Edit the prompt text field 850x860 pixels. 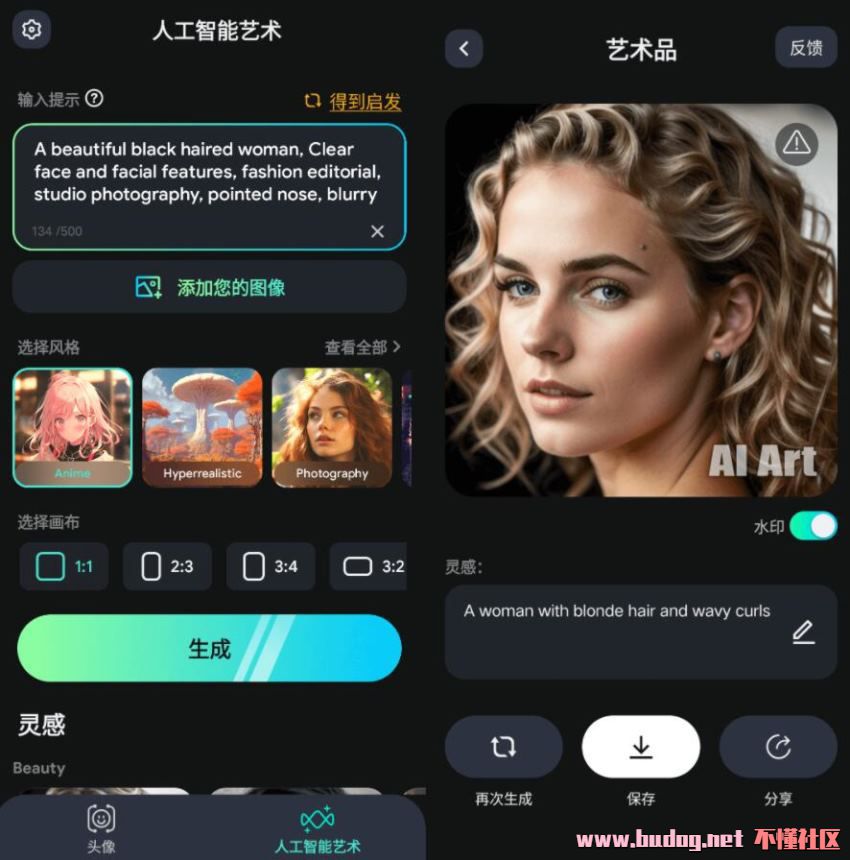coord(208,173)
